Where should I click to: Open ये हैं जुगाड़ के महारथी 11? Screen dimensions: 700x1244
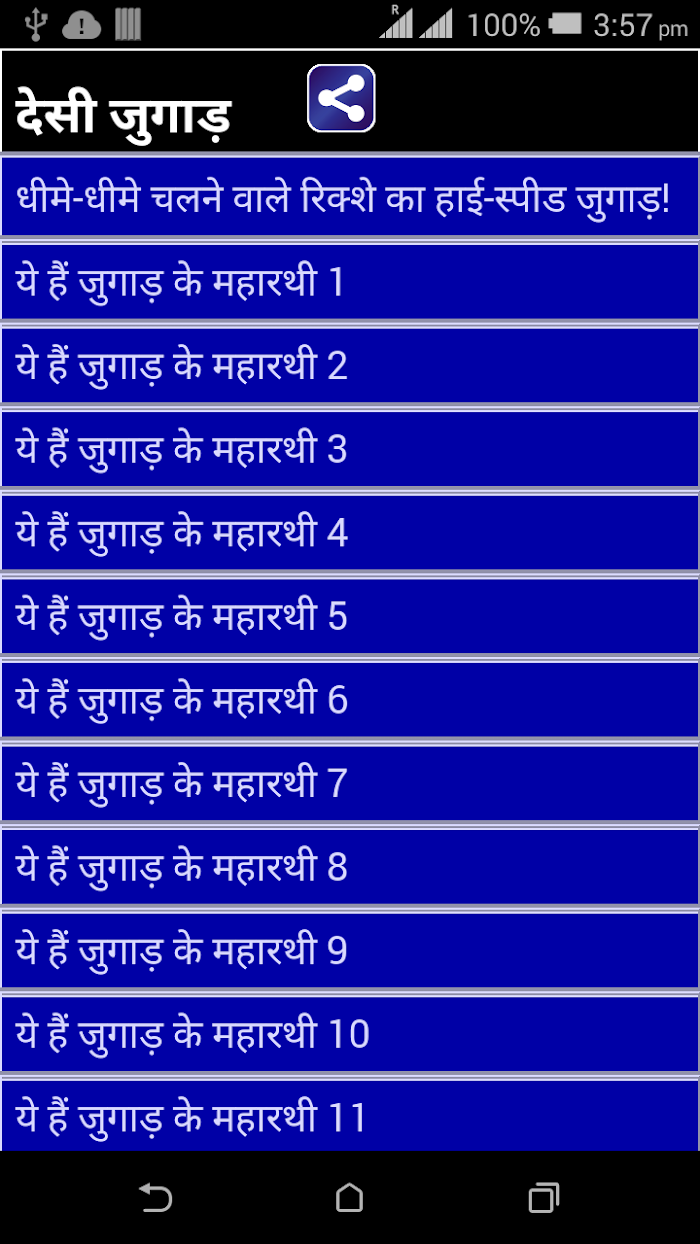click(350, 1115)
